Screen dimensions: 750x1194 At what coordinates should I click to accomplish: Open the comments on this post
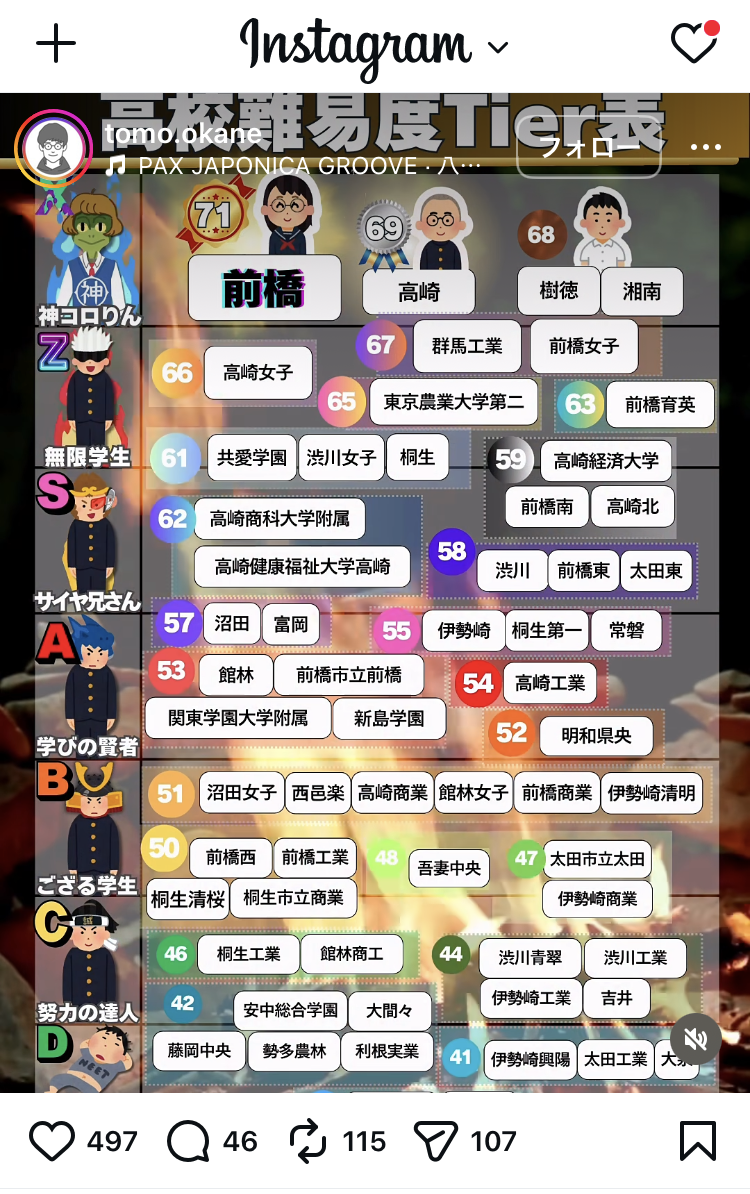pos(188,1141)
